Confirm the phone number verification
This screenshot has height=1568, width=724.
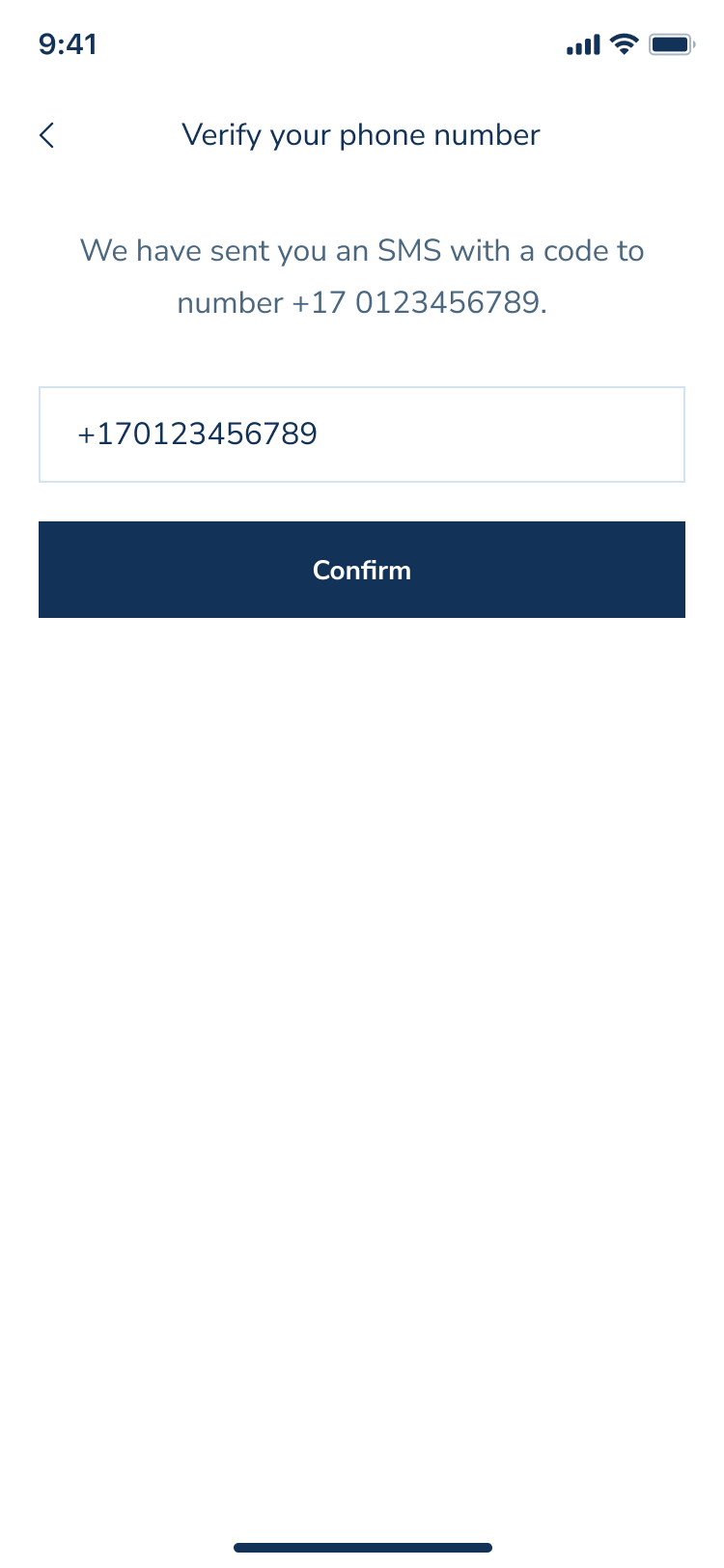[x=361, y=570]
